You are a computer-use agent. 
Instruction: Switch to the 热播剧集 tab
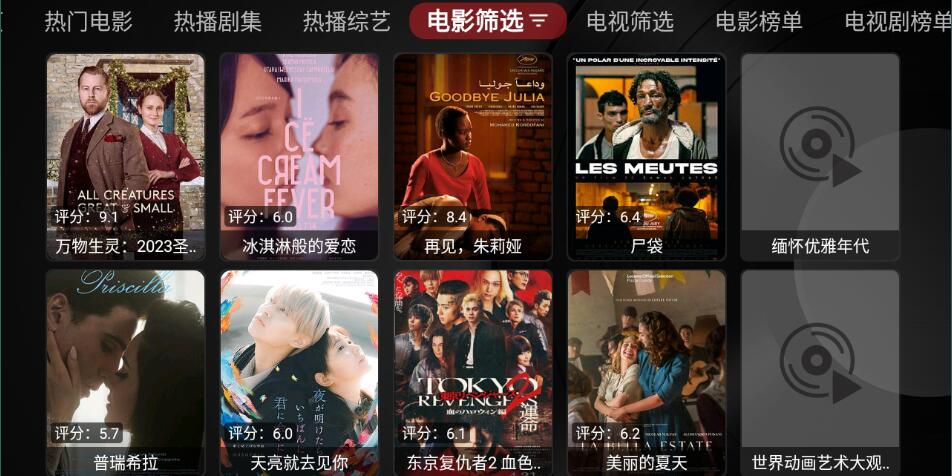point(217,21)
